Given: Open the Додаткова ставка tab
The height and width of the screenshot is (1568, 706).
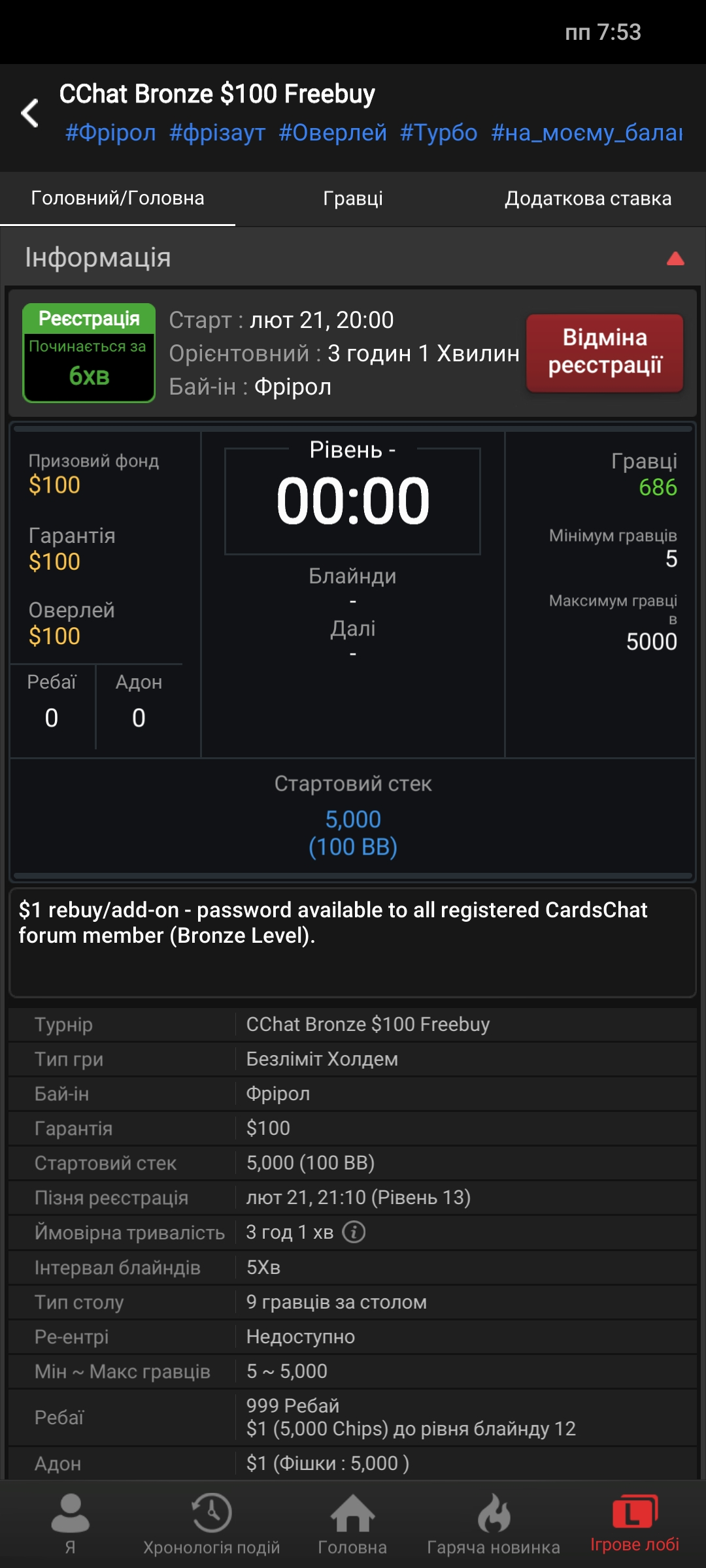Looking at the screenshot, I should [588, 199].
